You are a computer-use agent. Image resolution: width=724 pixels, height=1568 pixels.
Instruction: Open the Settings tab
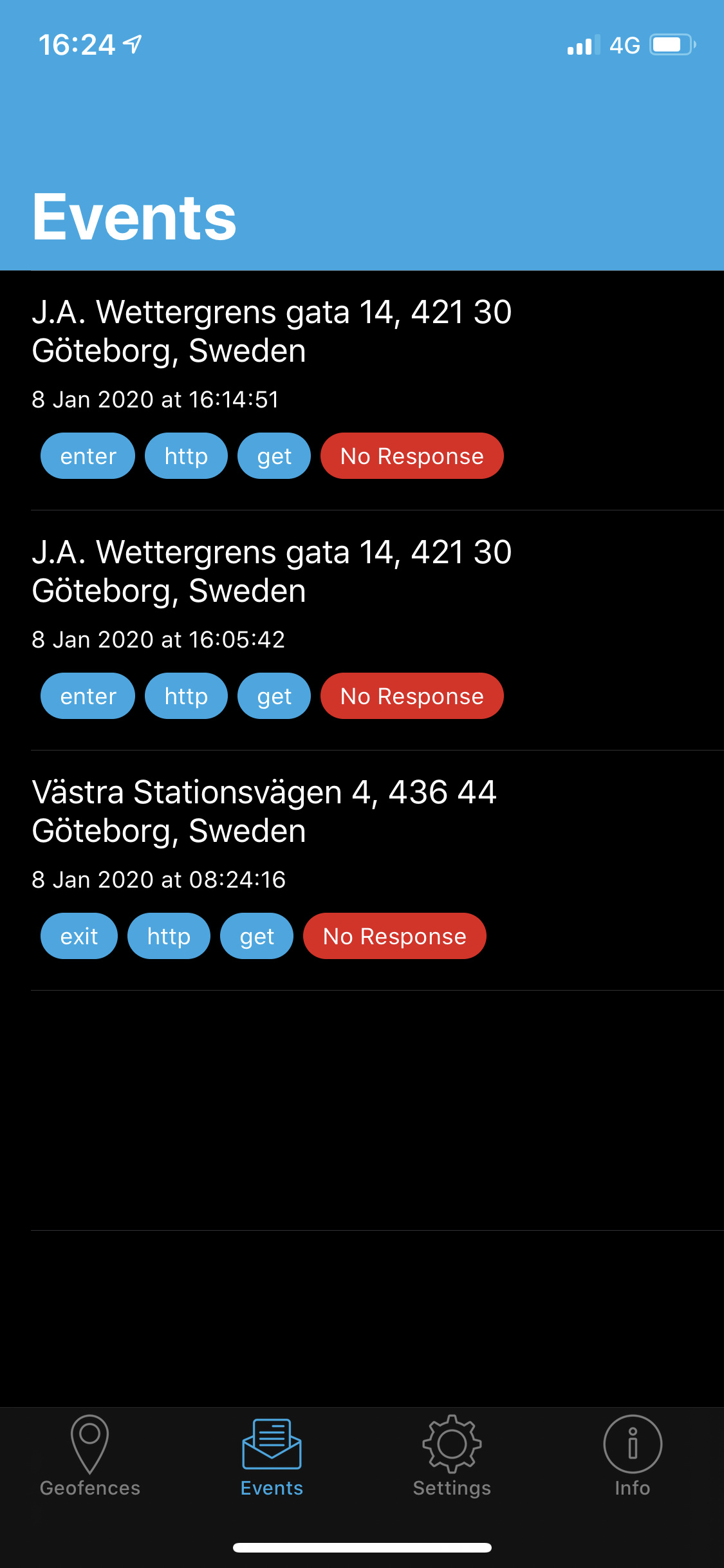click(x=452, y=1456)
